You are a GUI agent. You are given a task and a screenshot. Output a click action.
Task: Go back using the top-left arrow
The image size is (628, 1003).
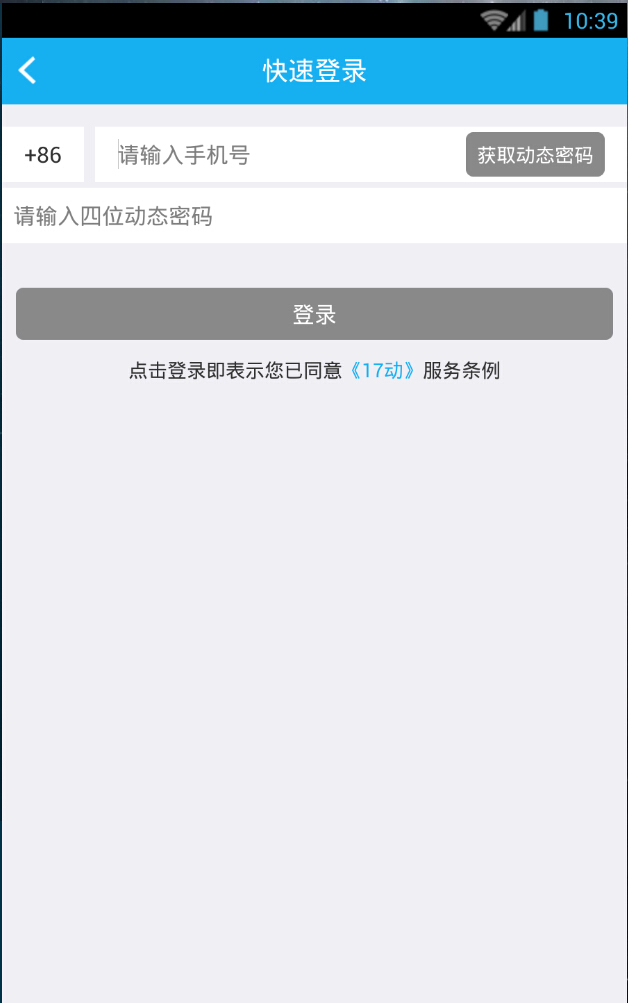[x=28, y=70]
